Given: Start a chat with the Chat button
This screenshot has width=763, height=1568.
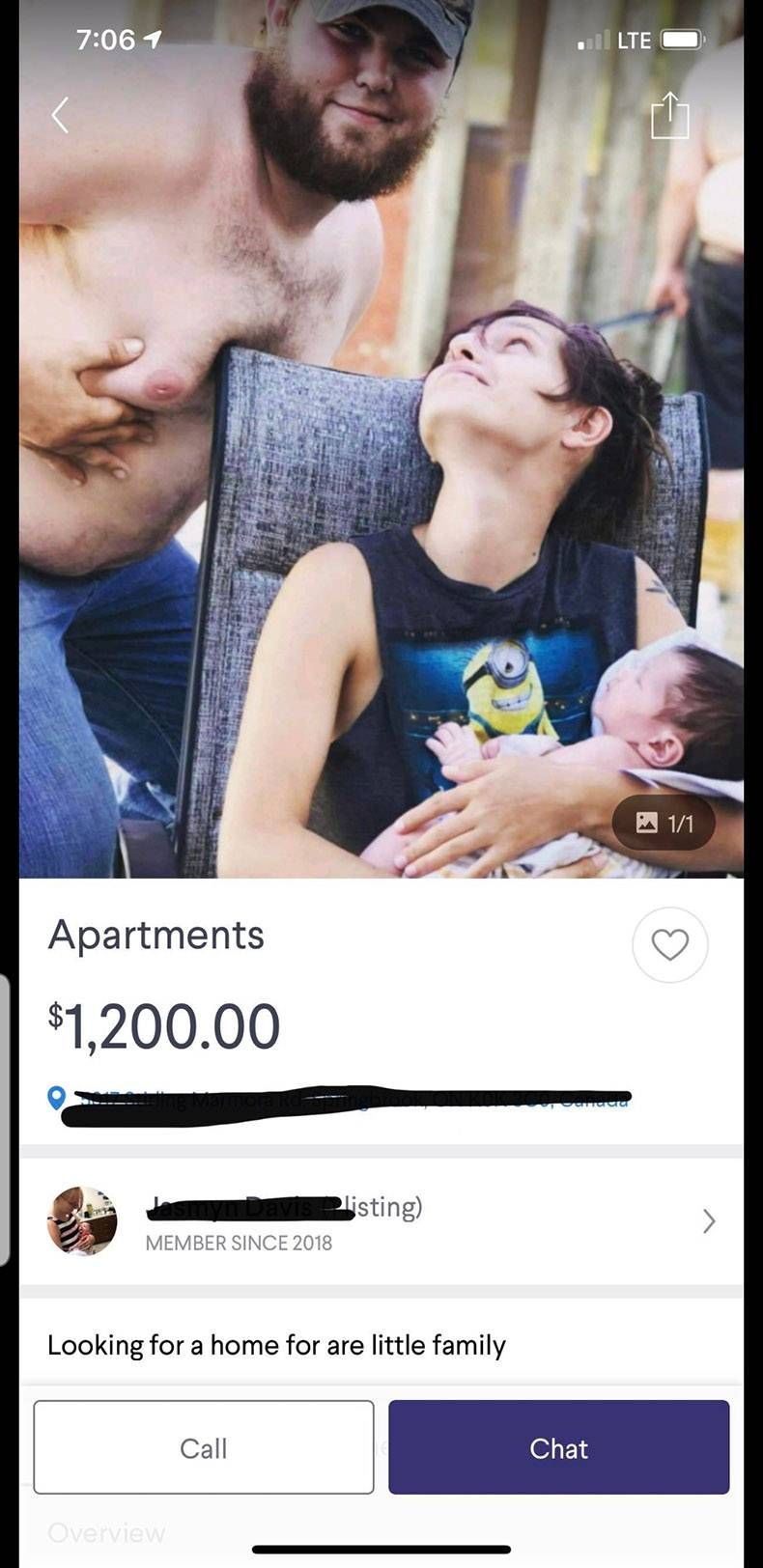Looking at the screenshot, I should tap(558, 1447).
